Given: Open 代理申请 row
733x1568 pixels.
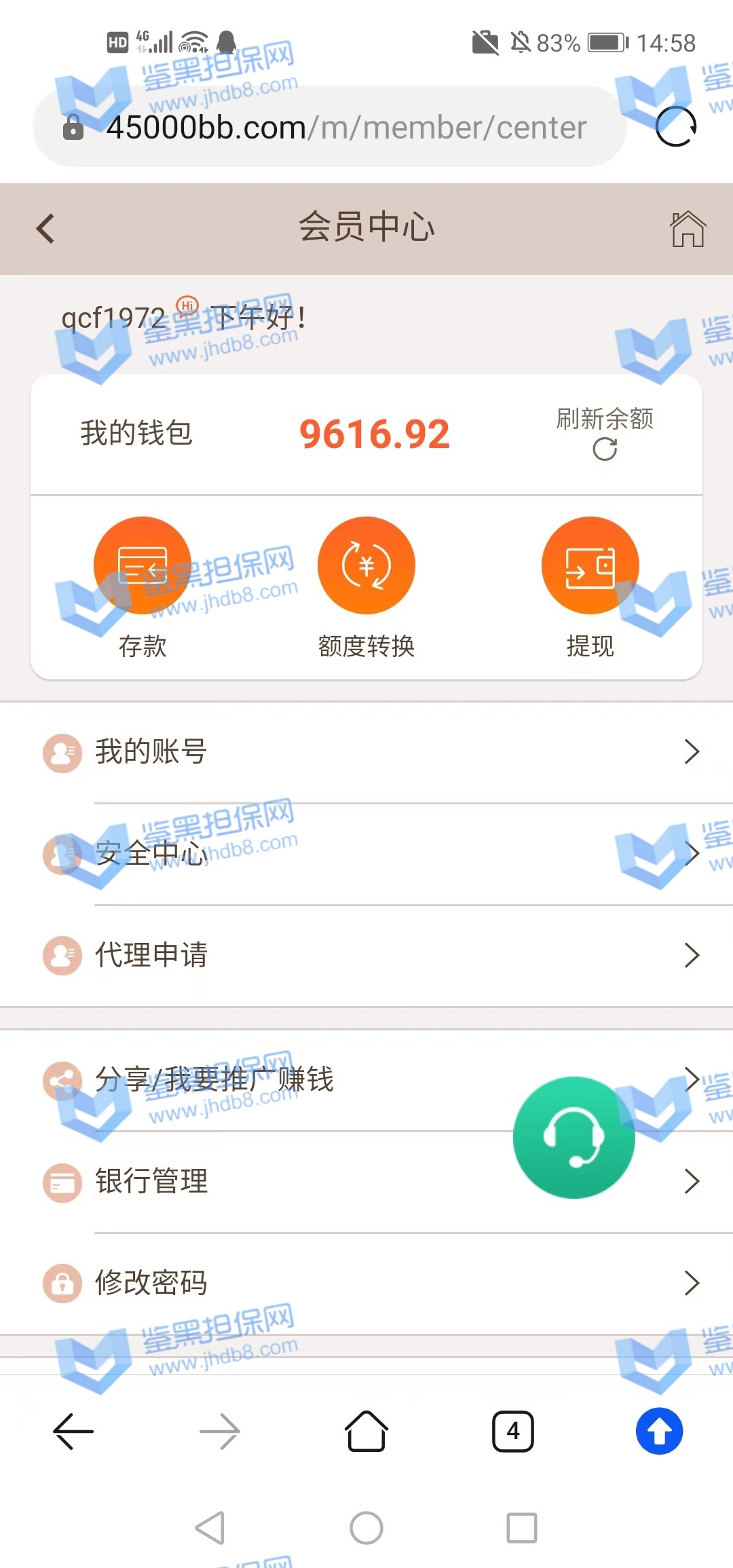Looking at the screenshot, I should pos(366,955).
